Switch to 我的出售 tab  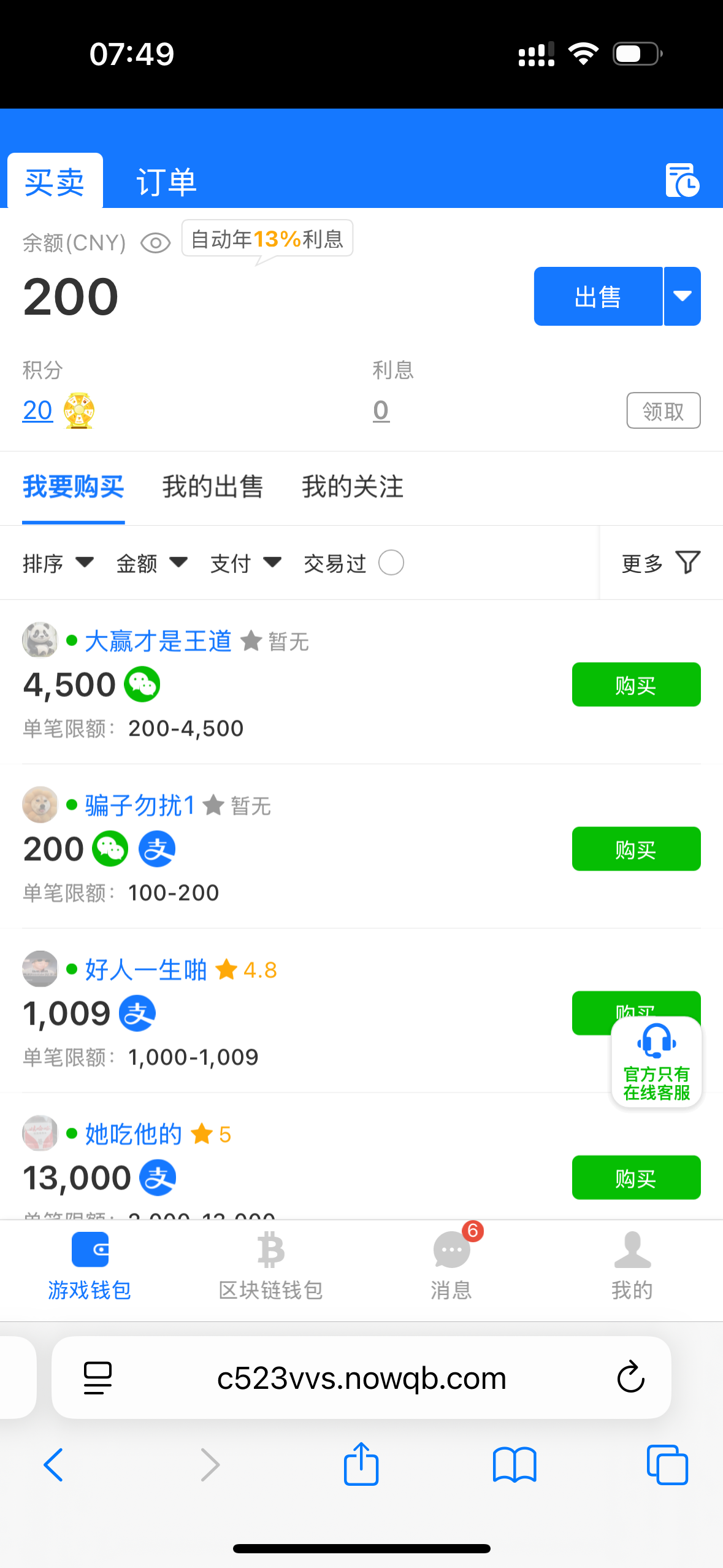coord(212,487)
